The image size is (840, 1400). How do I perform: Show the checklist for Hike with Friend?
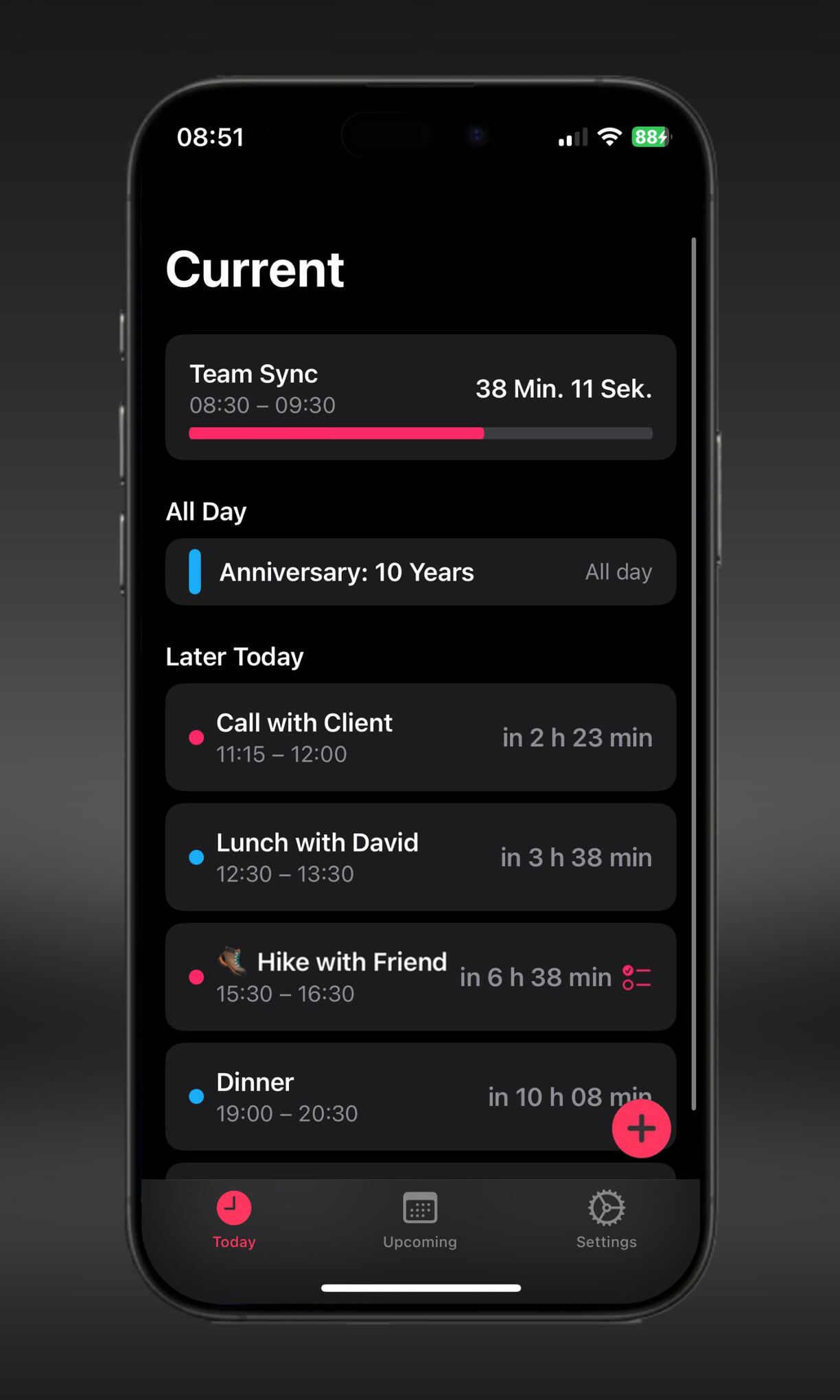point(636,977)
